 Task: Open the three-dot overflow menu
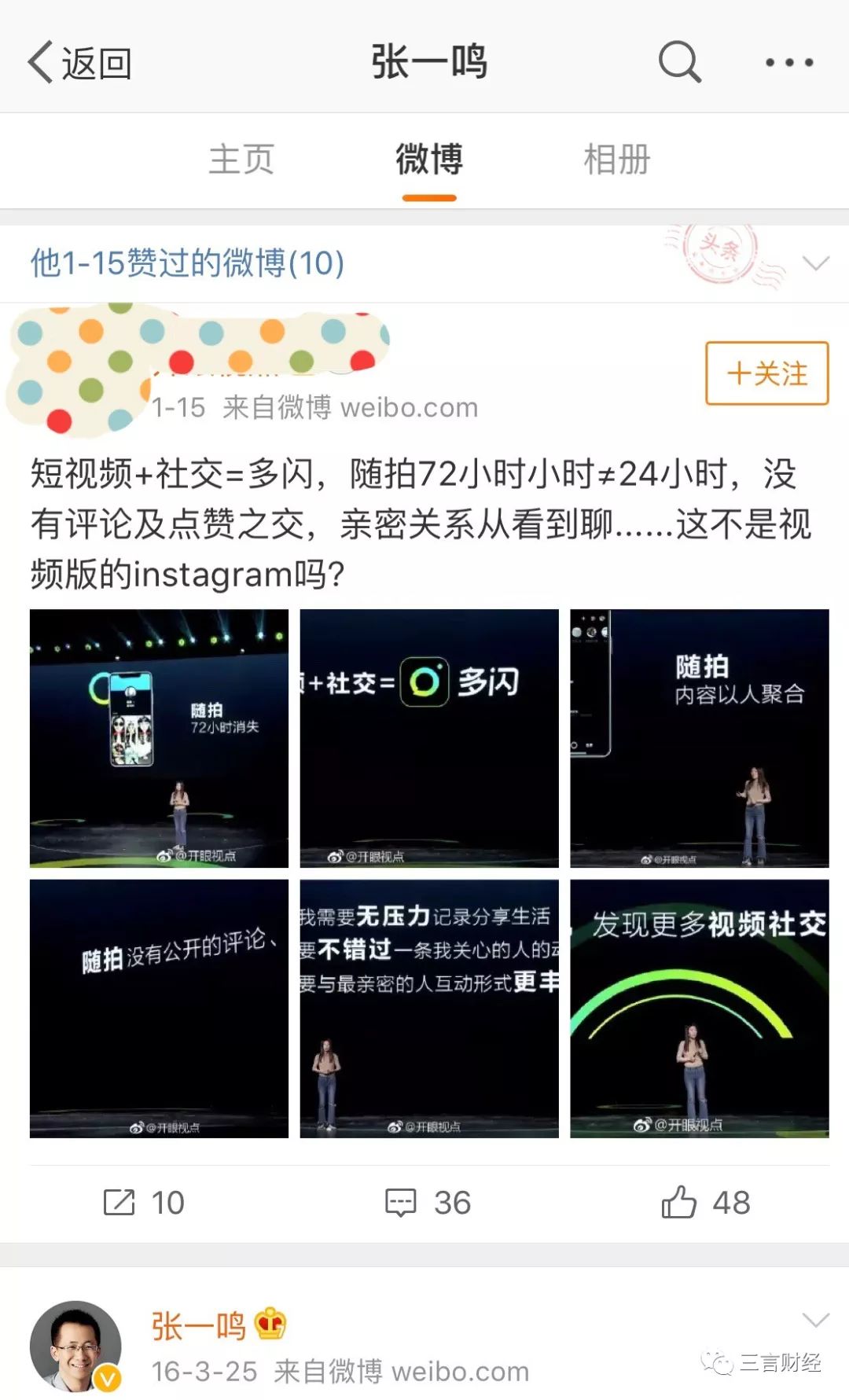pos(789,62)
